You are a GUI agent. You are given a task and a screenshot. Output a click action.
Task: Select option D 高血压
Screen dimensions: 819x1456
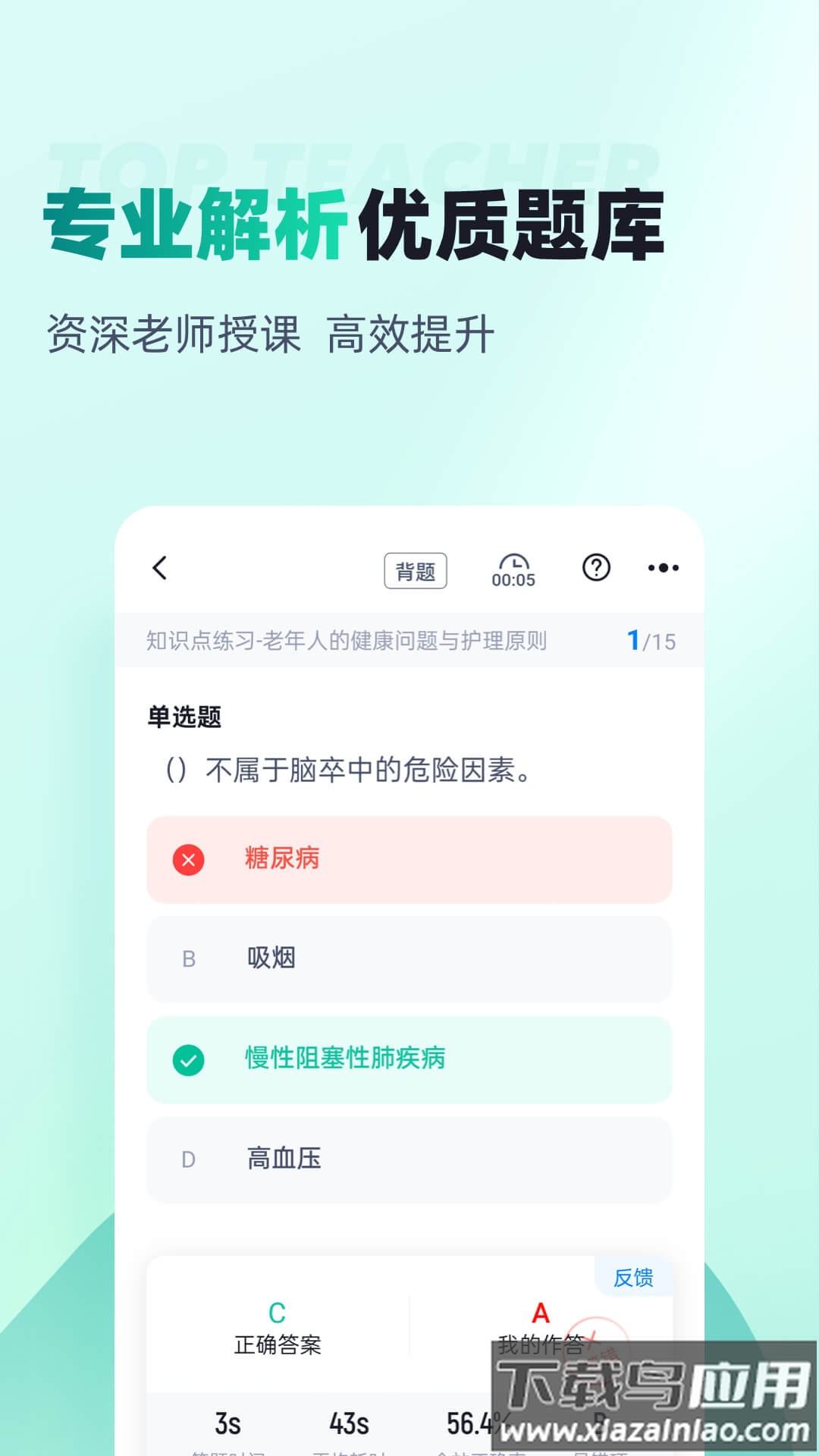pyautogui.click(x=409, y=1160)
